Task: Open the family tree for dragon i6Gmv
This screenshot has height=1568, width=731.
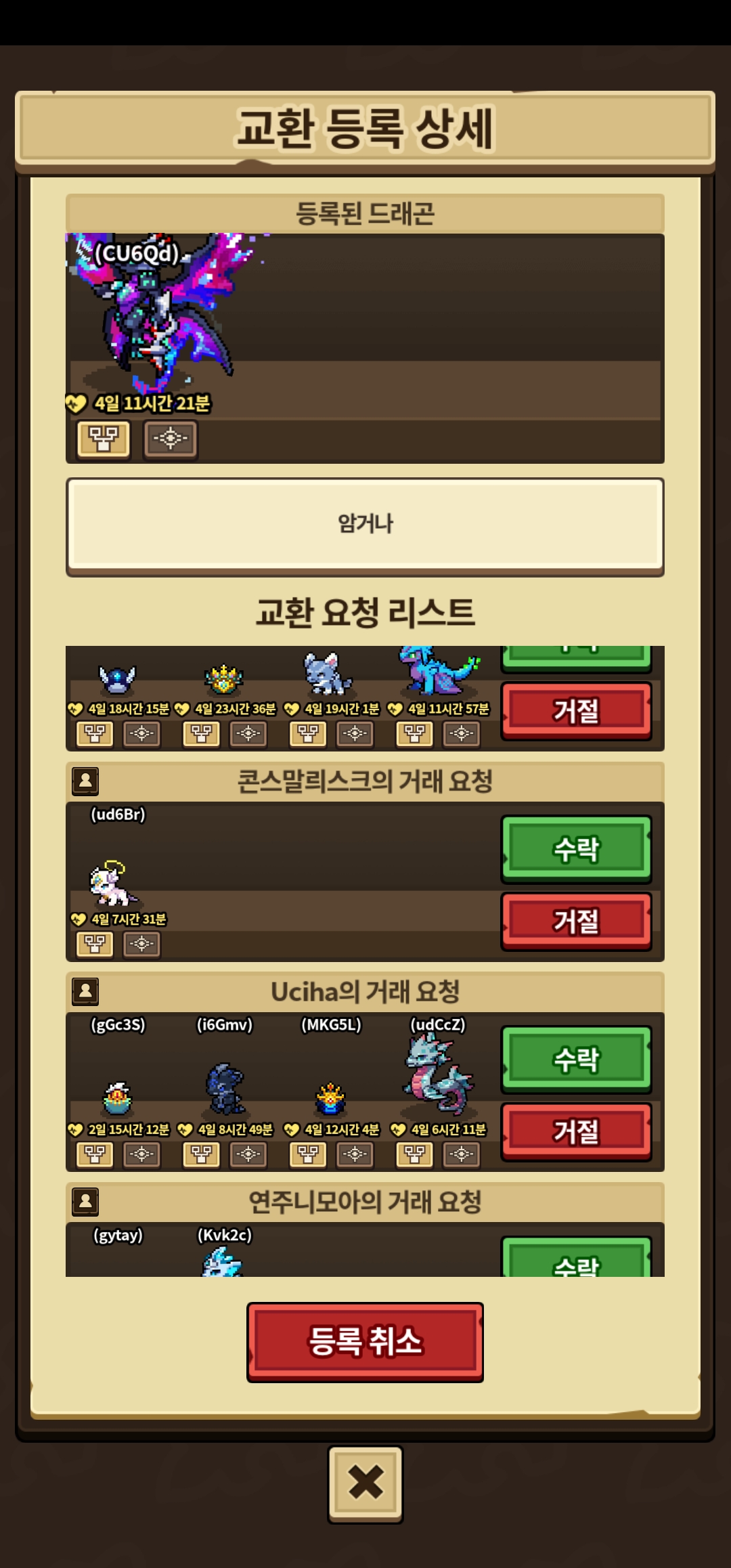Action: [202, 1154]
